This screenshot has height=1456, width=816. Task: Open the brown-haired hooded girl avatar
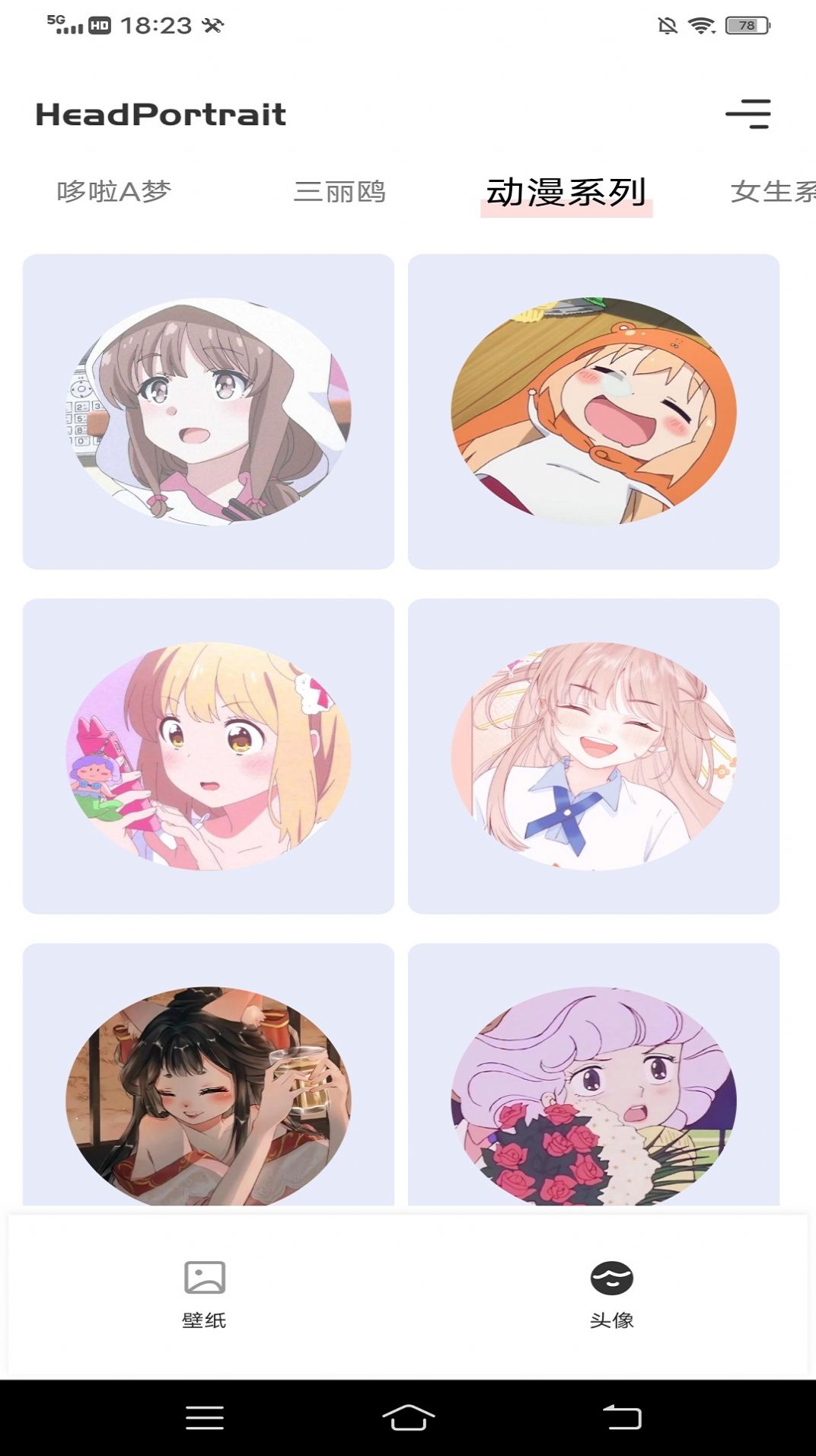pyautogui.click(x=209, y=411)
